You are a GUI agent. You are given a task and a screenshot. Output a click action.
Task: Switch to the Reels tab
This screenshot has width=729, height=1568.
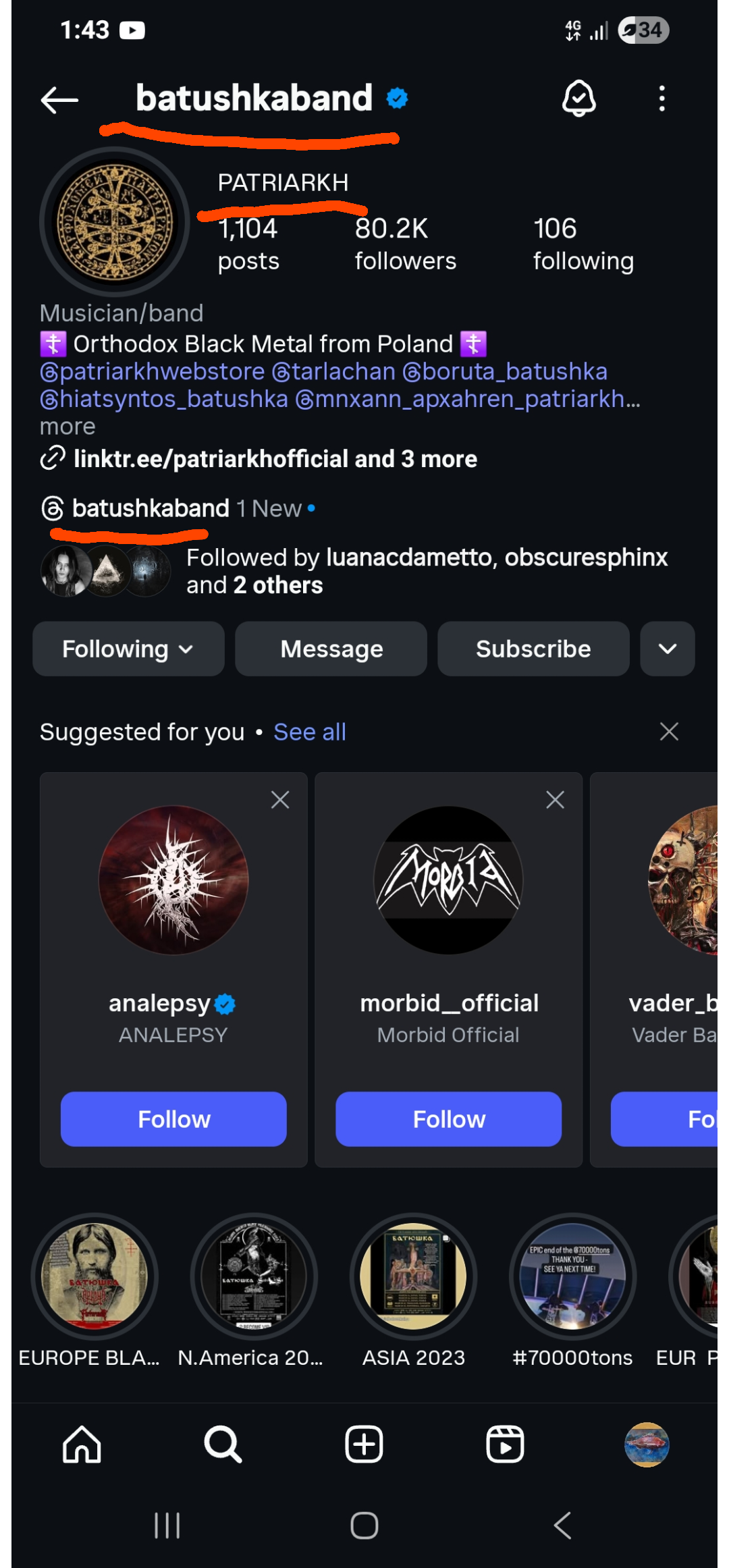(505, 1444)
